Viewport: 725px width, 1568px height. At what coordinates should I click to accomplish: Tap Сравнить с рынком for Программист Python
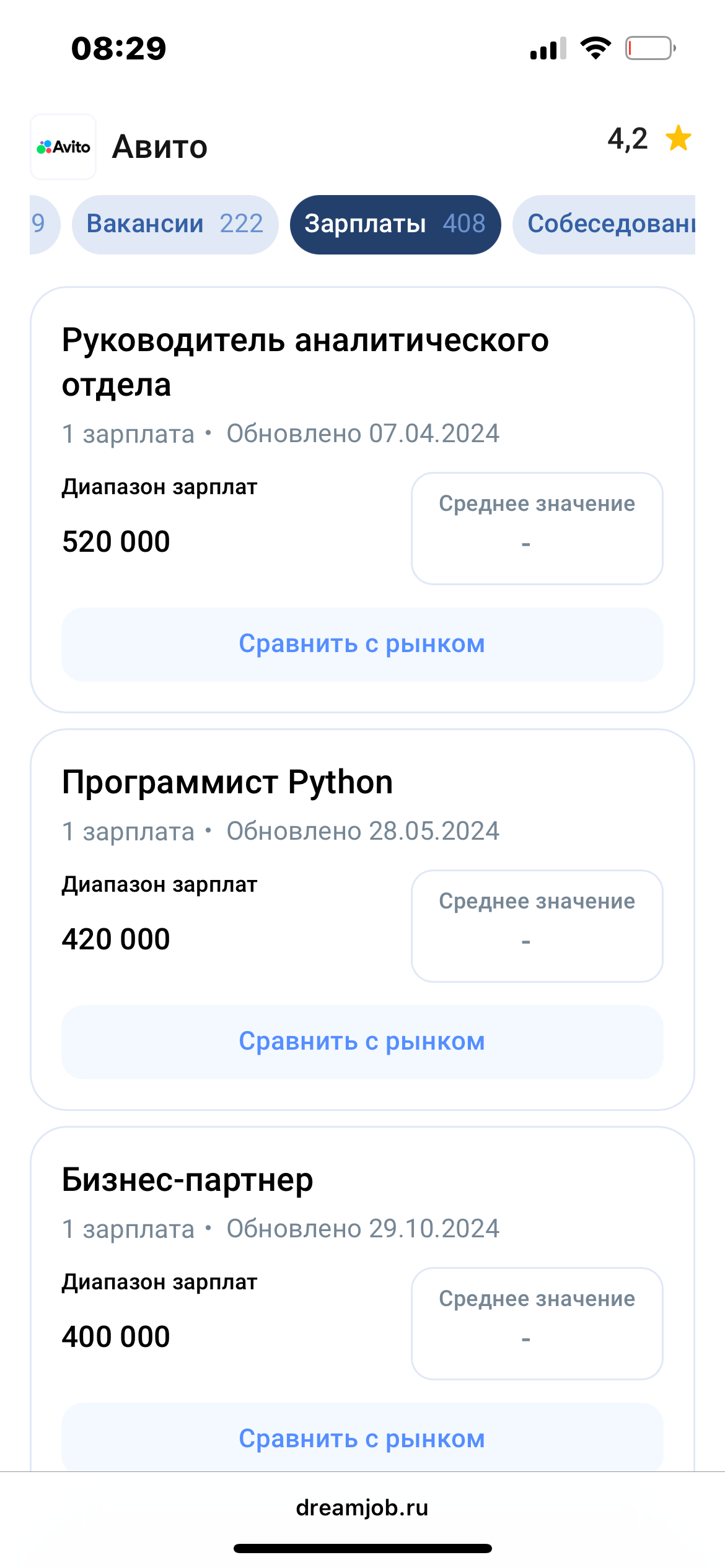(x=362, y=1042)
